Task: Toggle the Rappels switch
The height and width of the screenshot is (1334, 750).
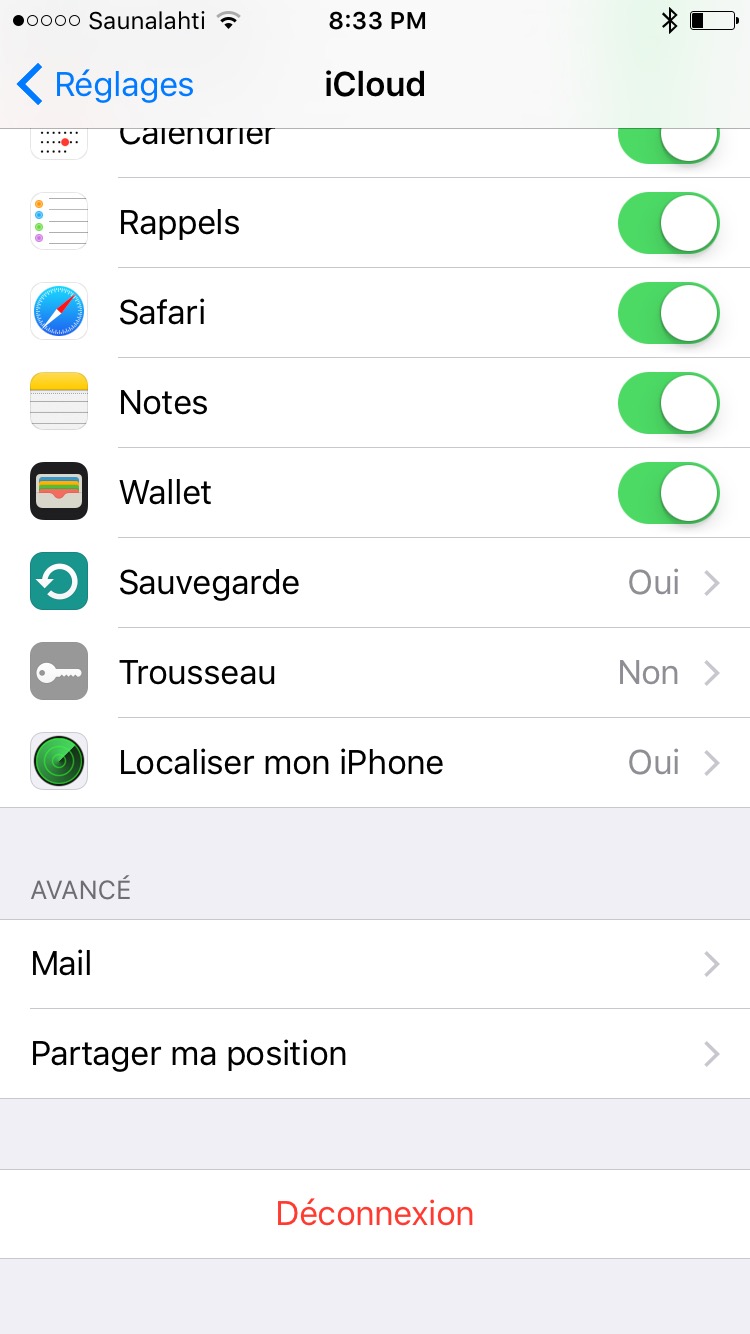Action: point(669,223)
